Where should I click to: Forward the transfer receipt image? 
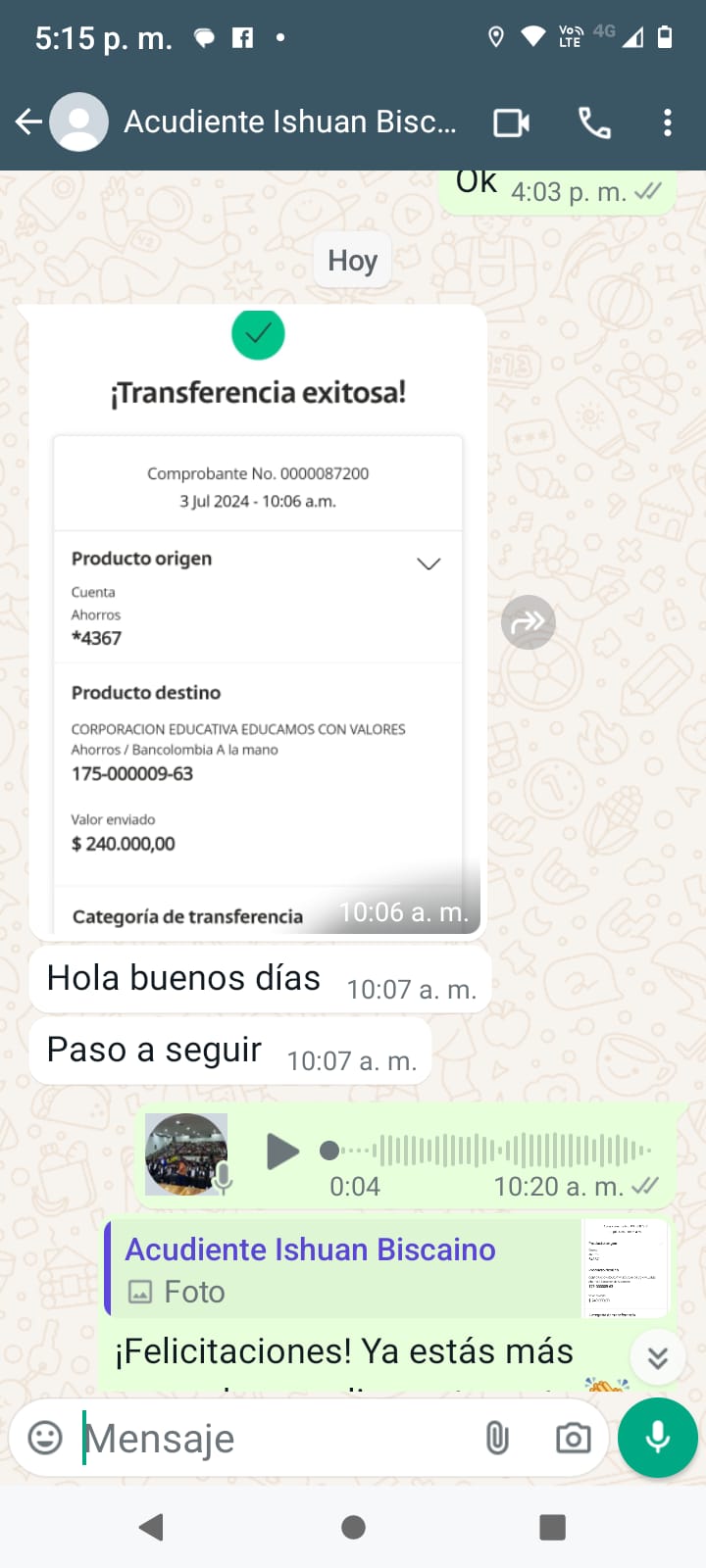tap(529, 622)
